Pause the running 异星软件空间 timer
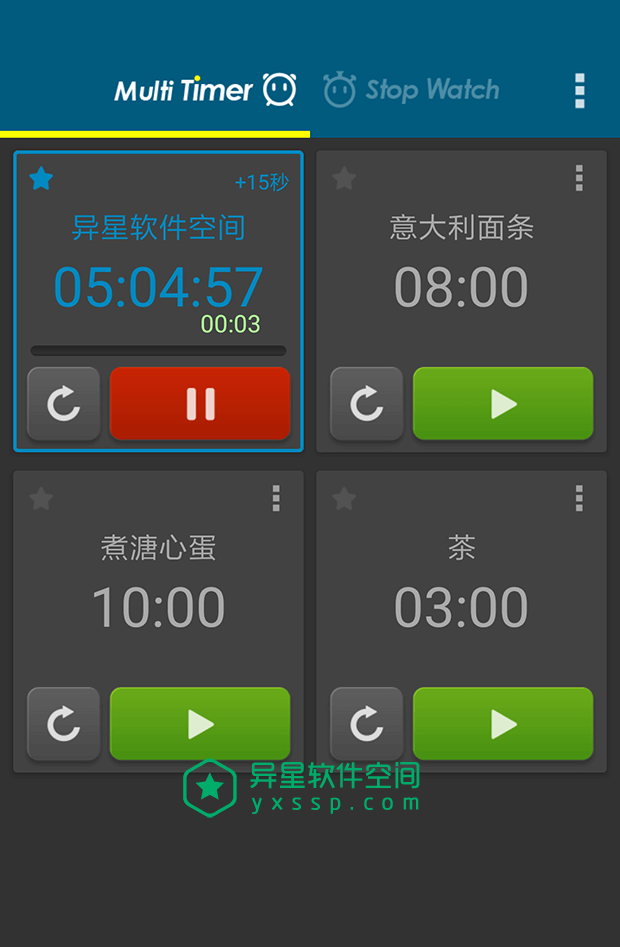 coord(200,403)
